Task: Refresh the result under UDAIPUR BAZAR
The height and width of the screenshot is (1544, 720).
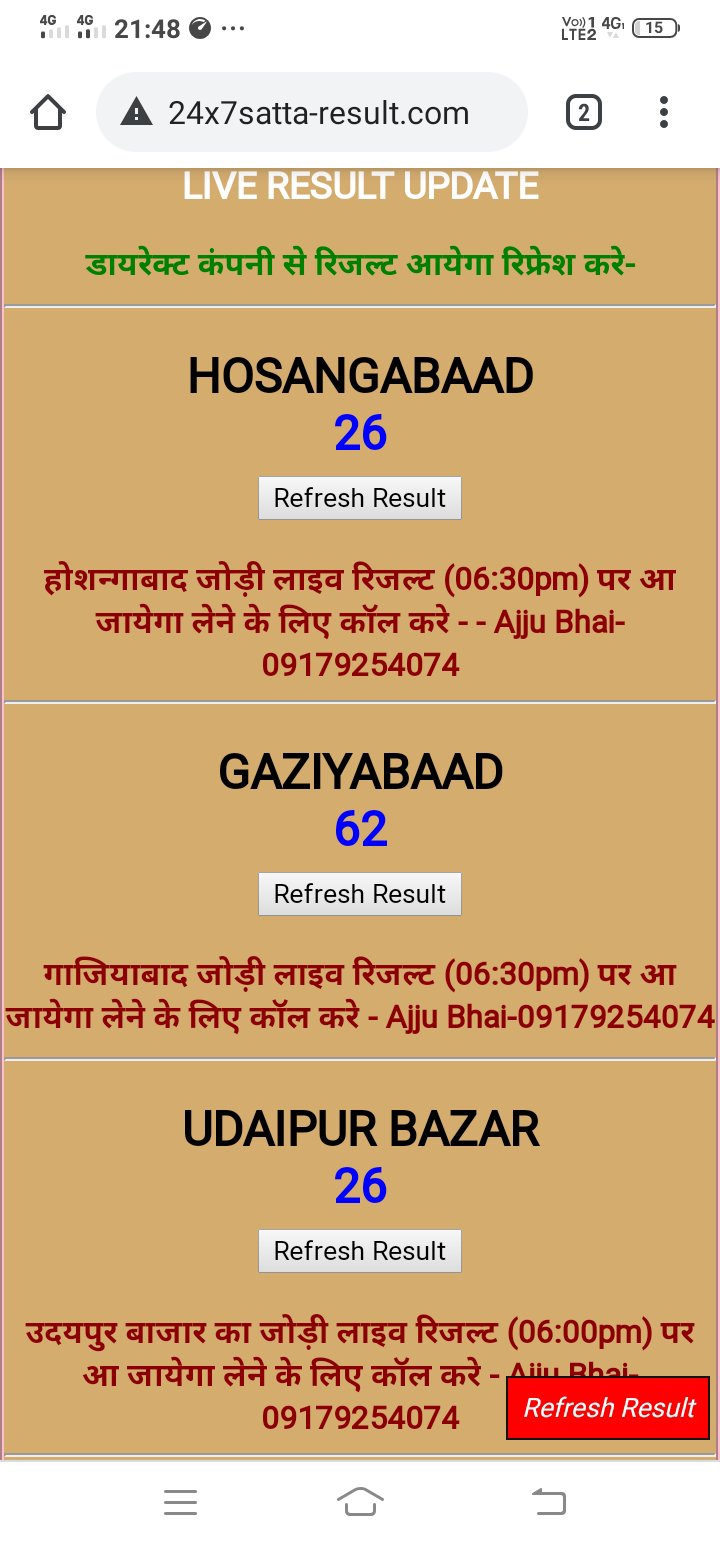Action: coord(360,1251)
